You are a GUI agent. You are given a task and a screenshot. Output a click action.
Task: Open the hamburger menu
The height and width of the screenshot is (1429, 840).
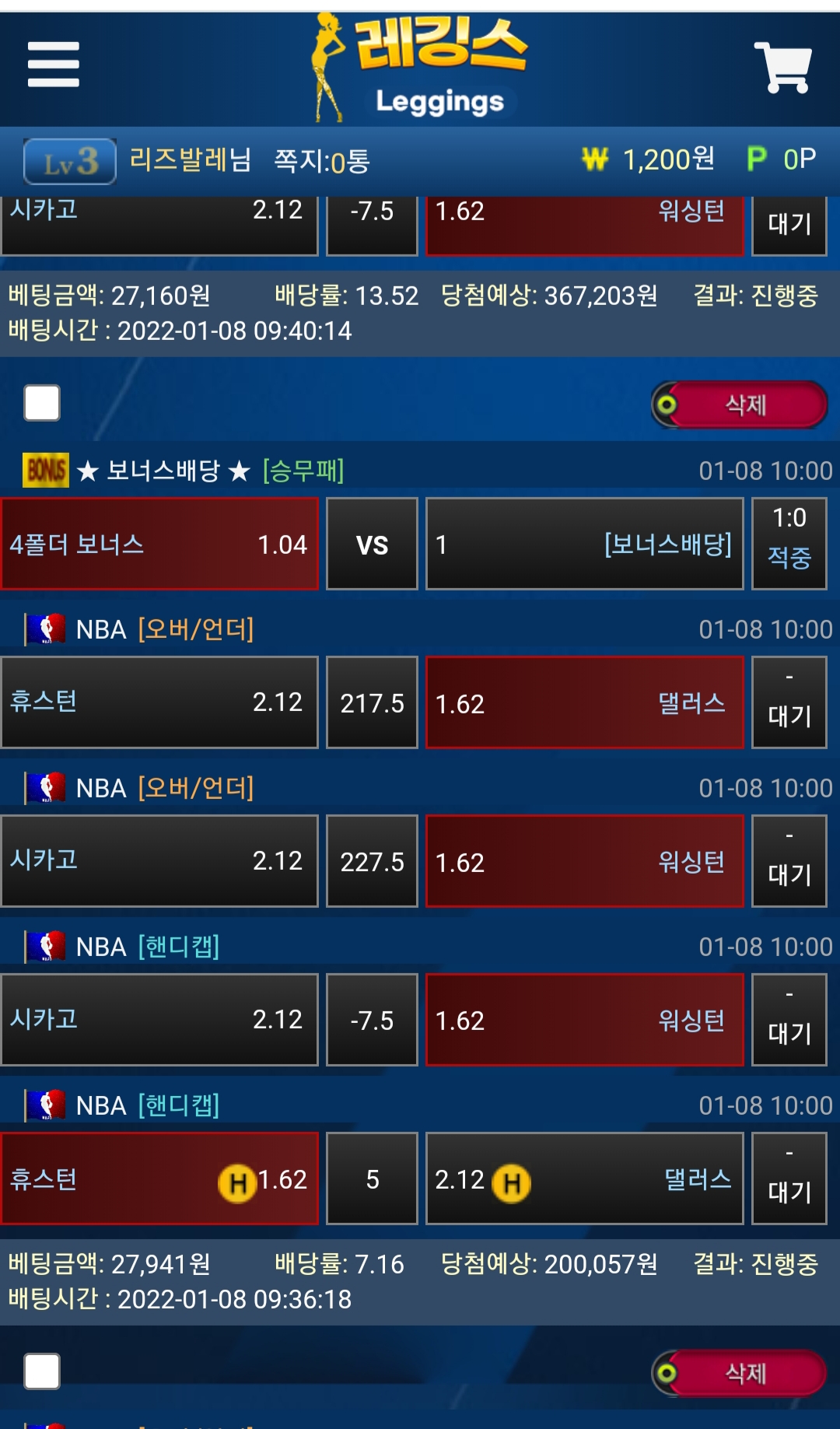(53, 65)
